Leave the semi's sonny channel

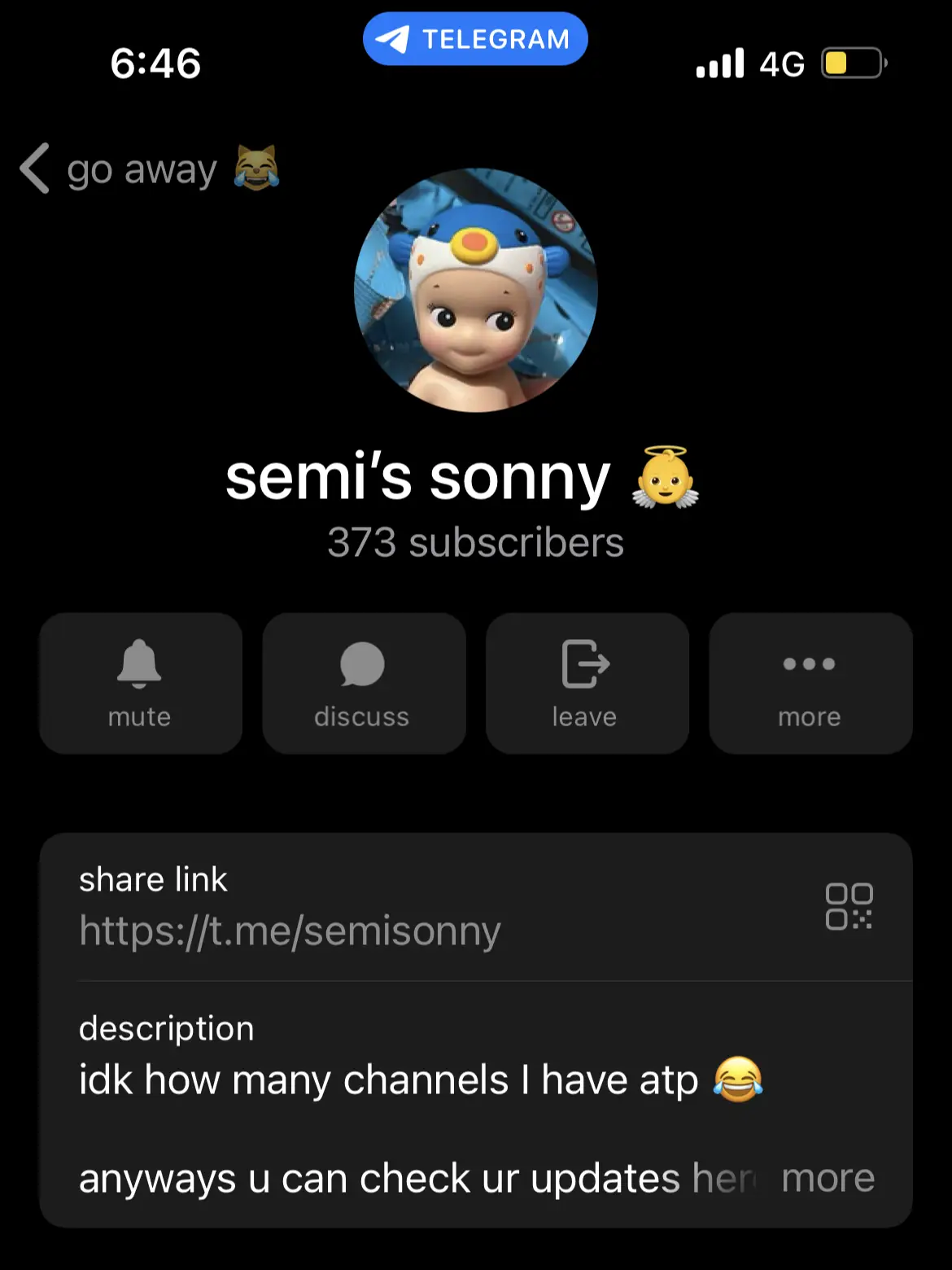[x=586, y=683]
